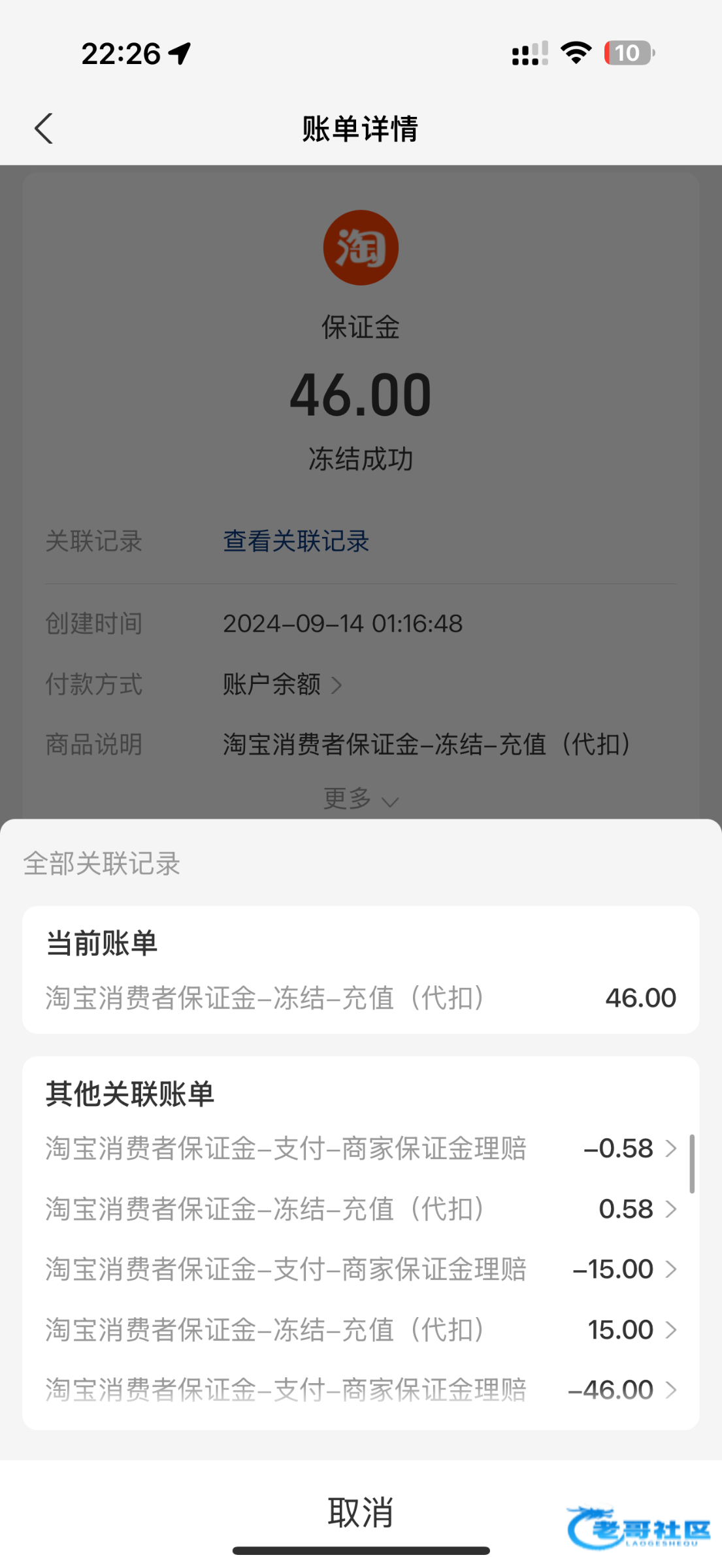This screenshot has width=722, height=1568.
Task: View the −15.00 商家保证金理赔 record
Action: point(361,1269)
